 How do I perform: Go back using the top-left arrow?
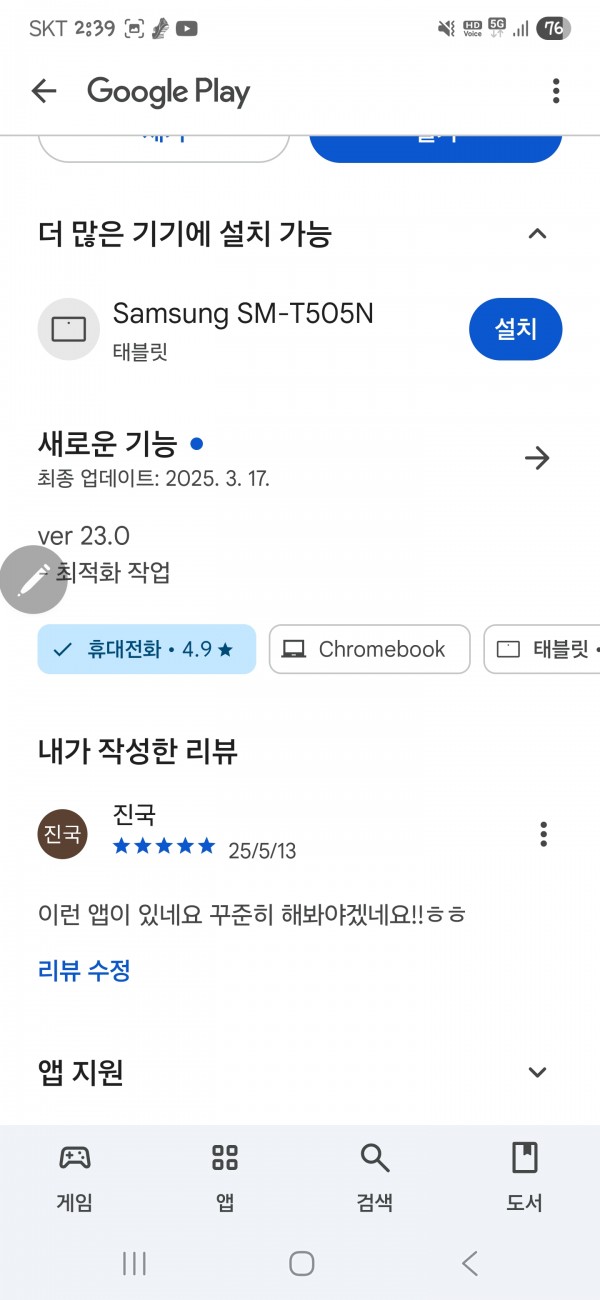click(x=44, y=92)
